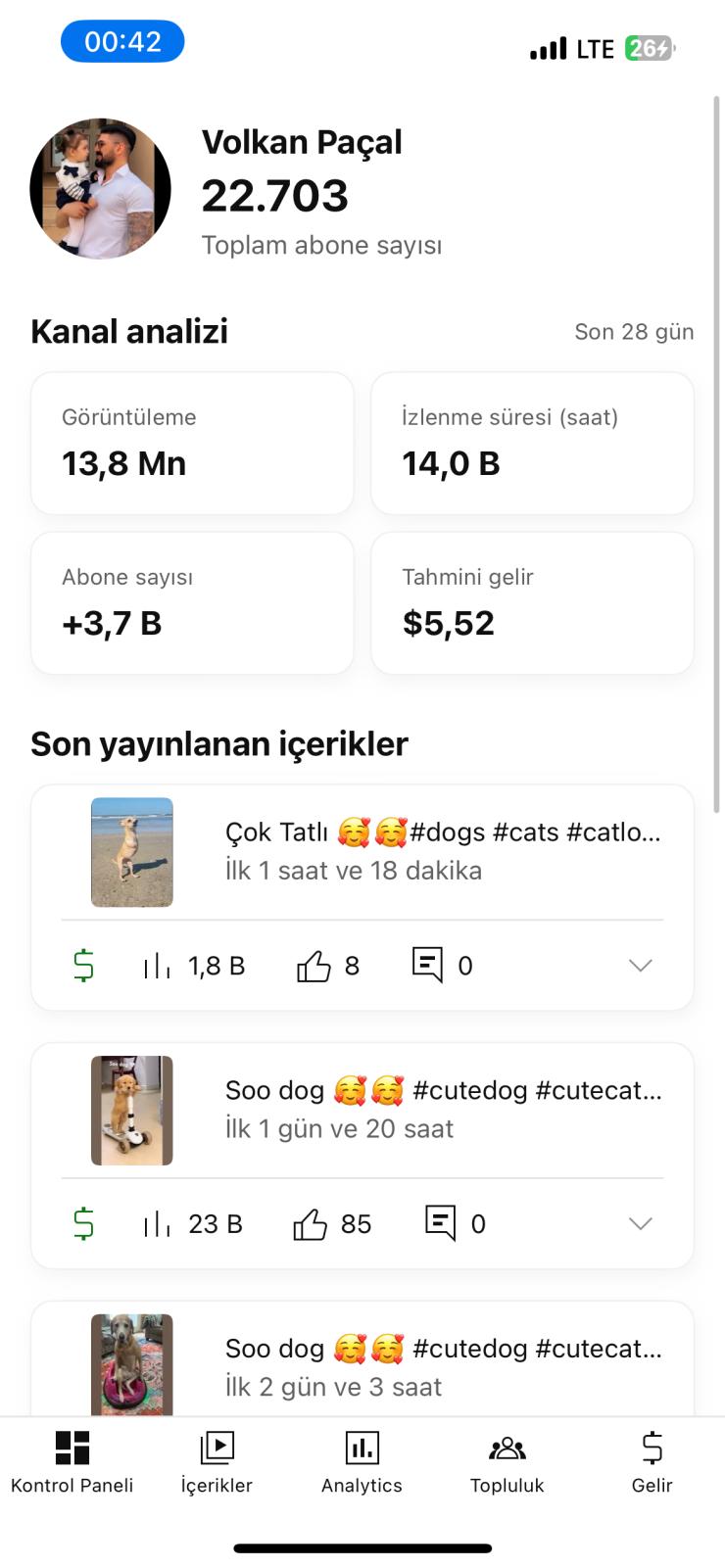Open the İzlenme süresi watch time card
The width and height of the screenshot is (725, 1568).
pyautogui.click(x=532, y=443)
